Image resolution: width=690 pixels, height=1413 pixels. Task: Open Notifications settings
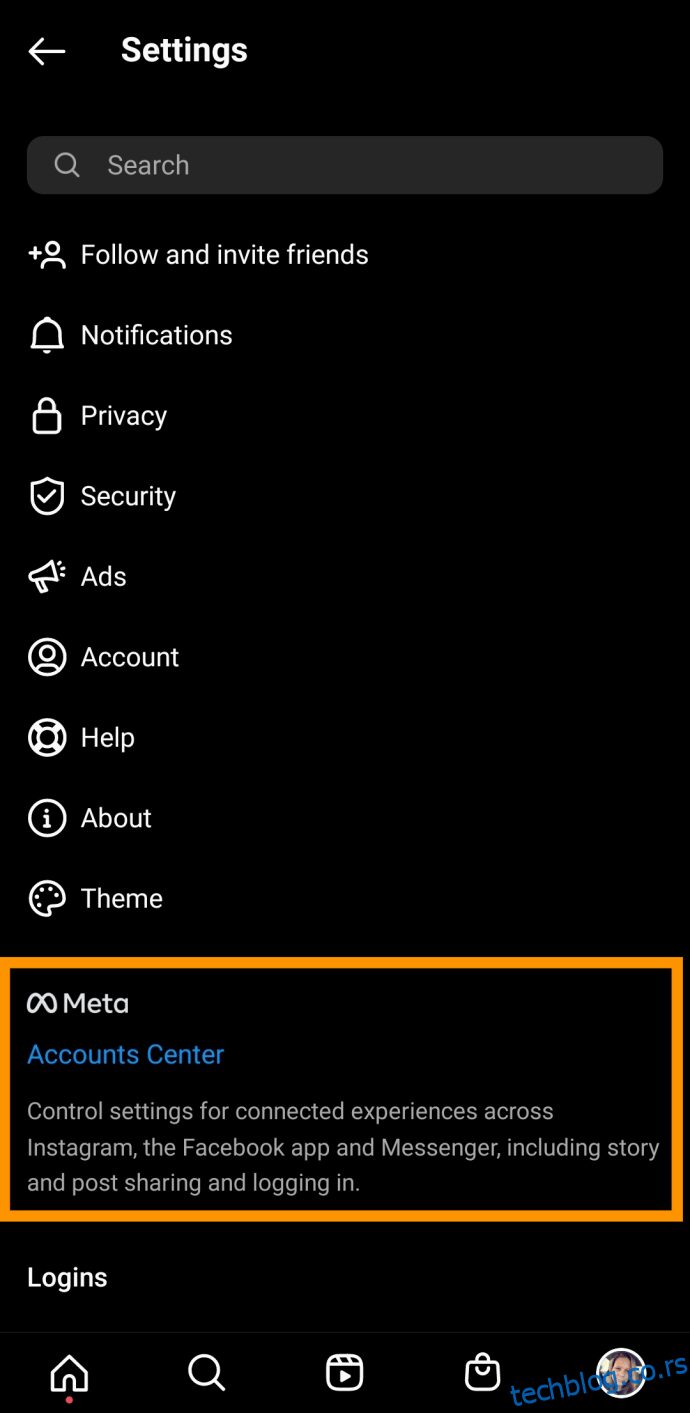point(345,335)
